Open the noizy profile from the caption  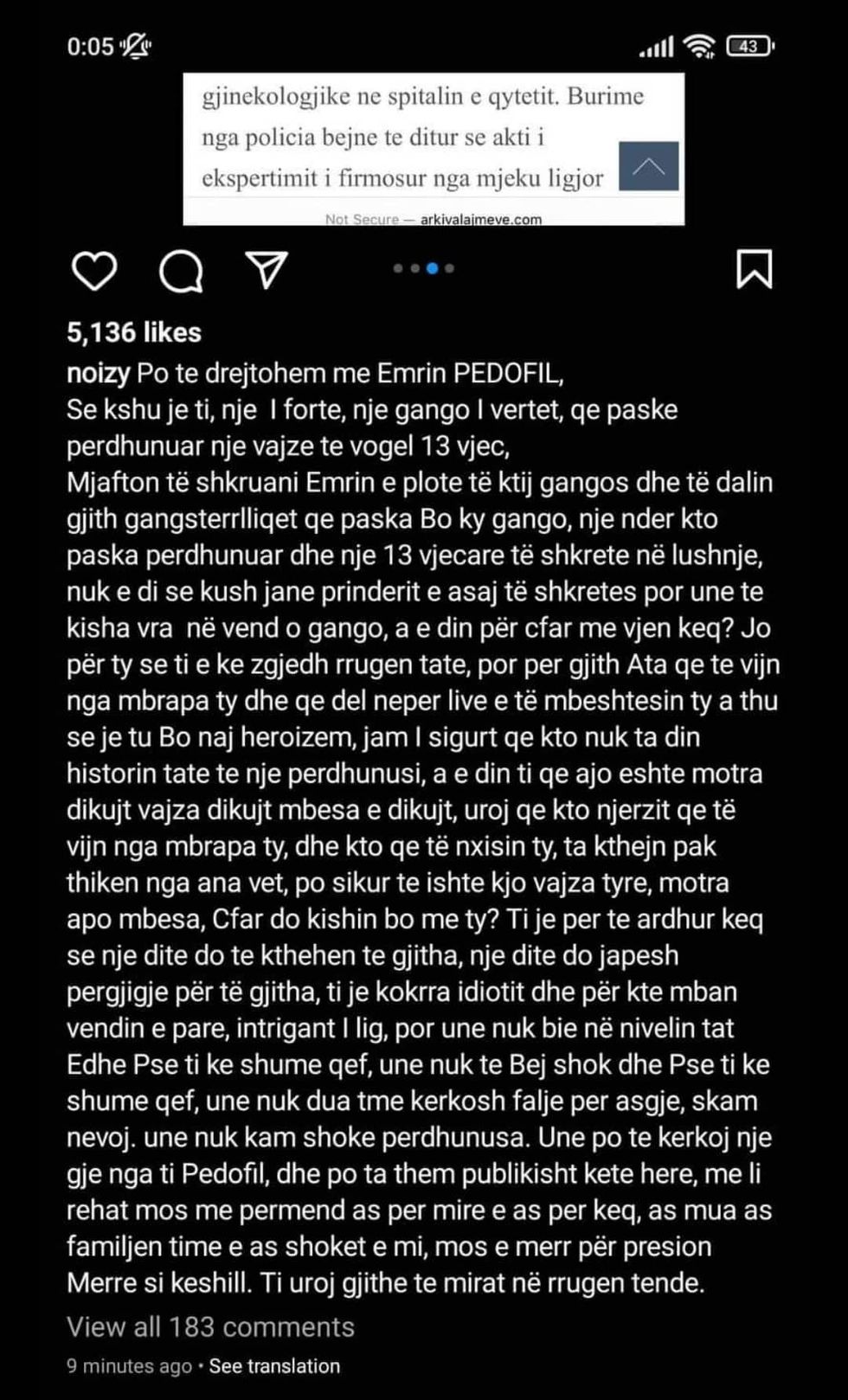click(x=98, y=374)
